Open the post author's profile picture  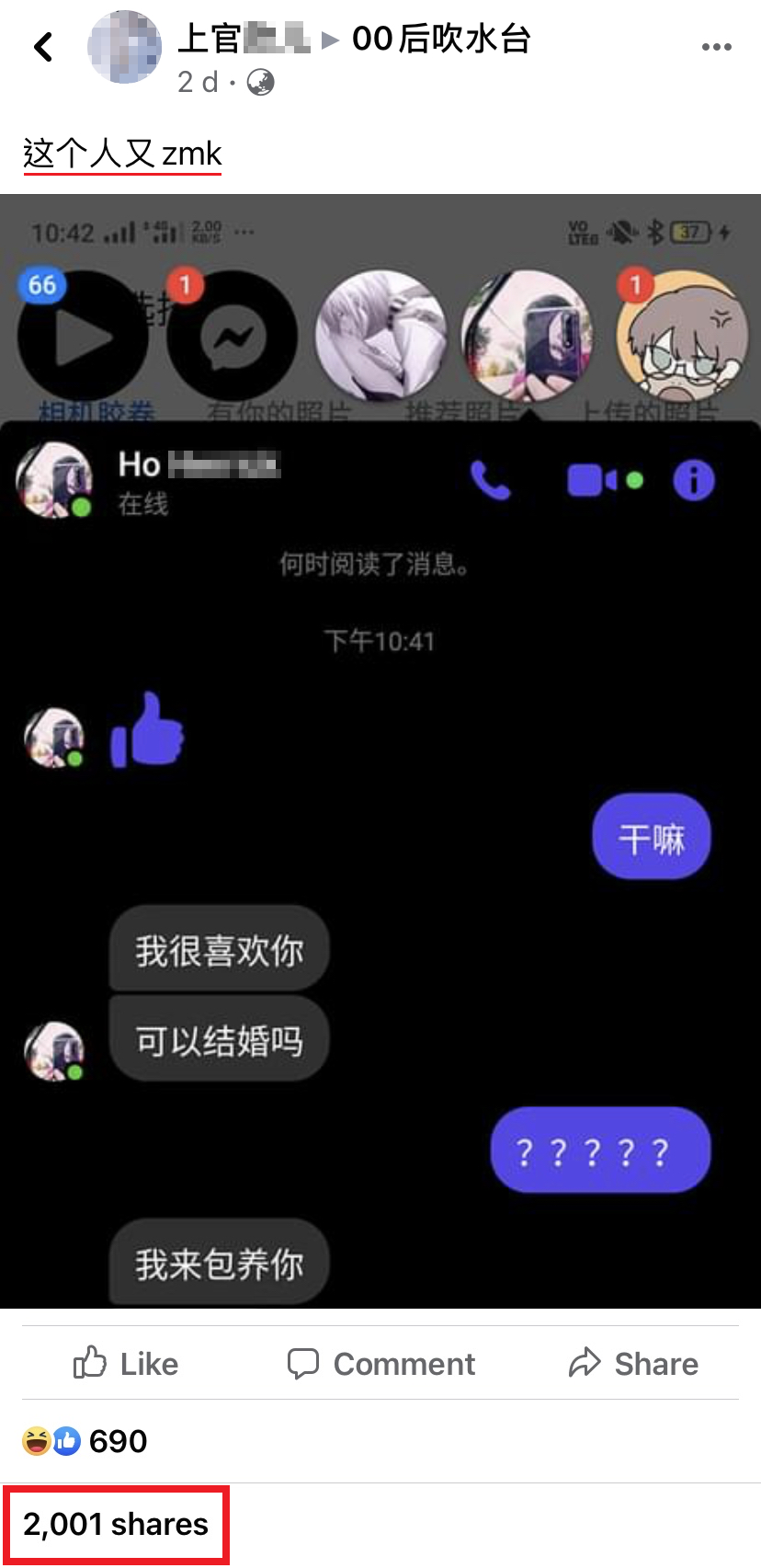tap(125, 47)
